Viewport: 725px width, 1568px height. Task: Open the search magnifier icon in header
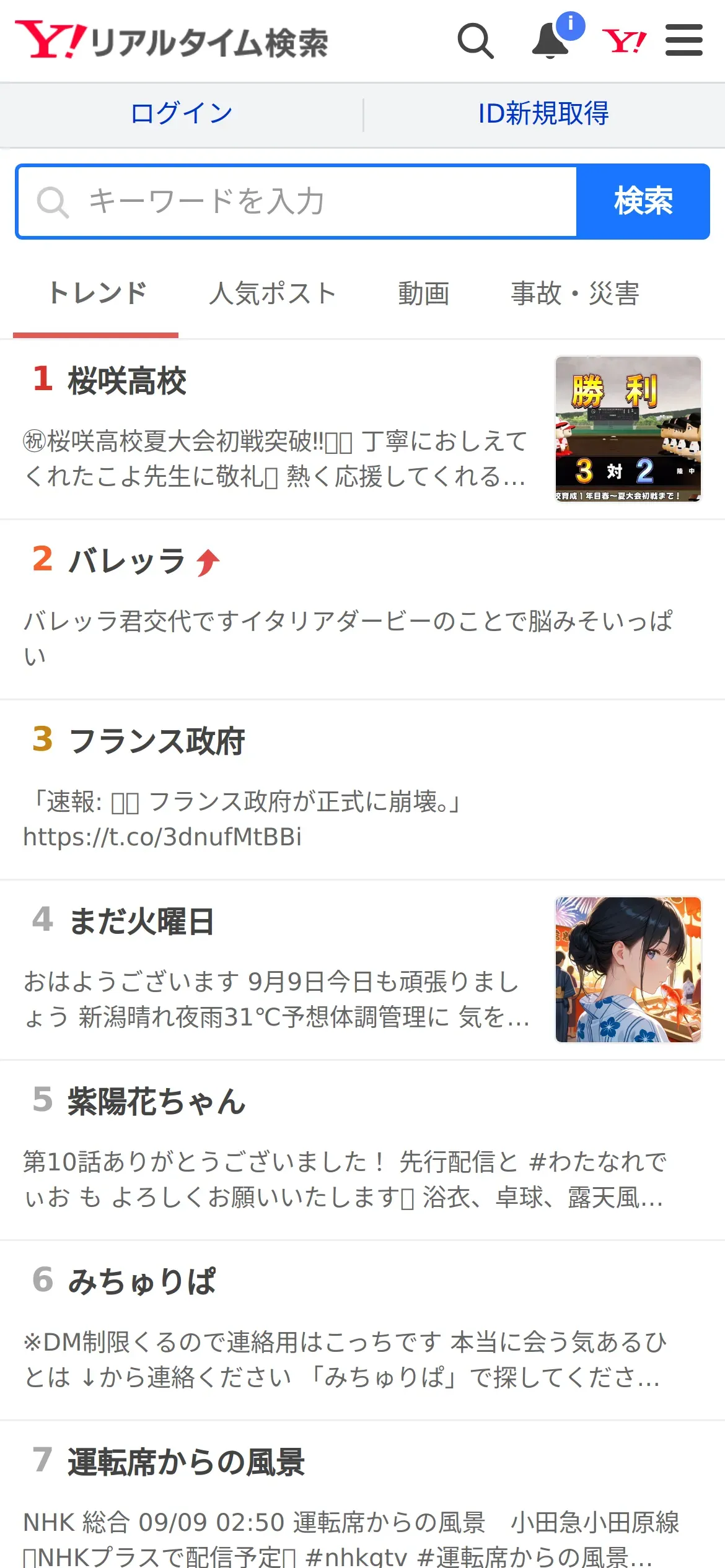[x=475, y=41]
